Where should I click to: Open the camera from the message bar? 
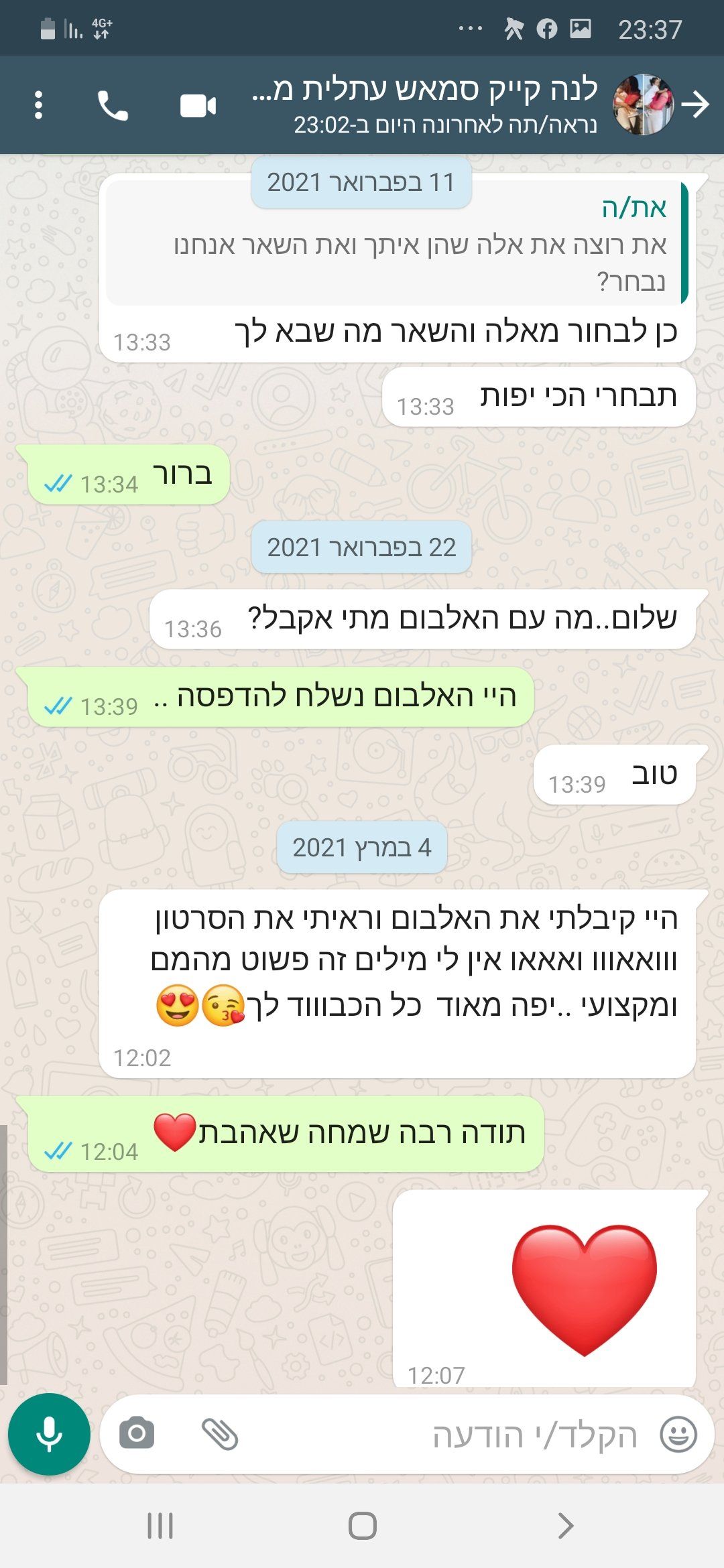(x=137, y=1434)
